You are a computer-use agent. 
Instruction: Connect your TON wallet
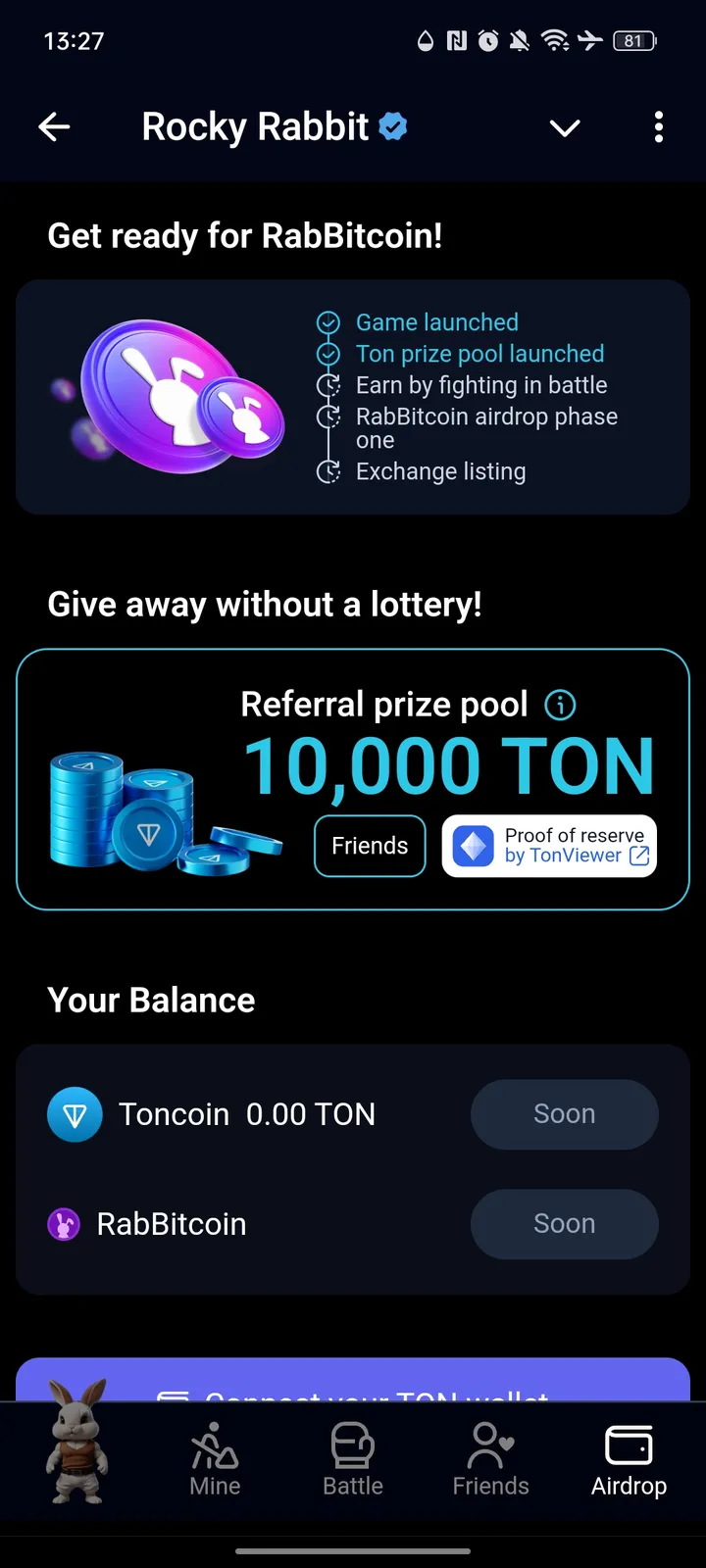pyautogui.click(x=353, y=1383)
